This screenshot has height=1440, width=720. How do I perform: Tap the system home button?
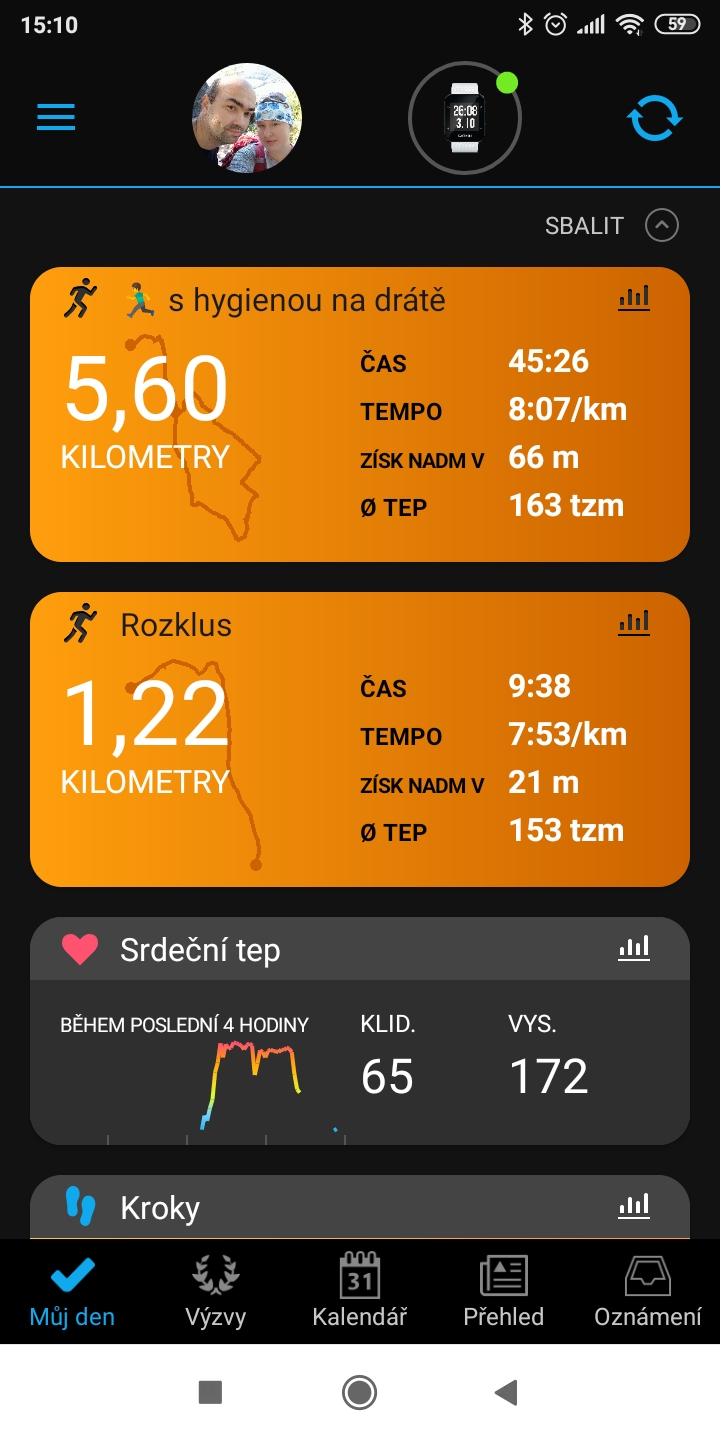click(359, 1392)
